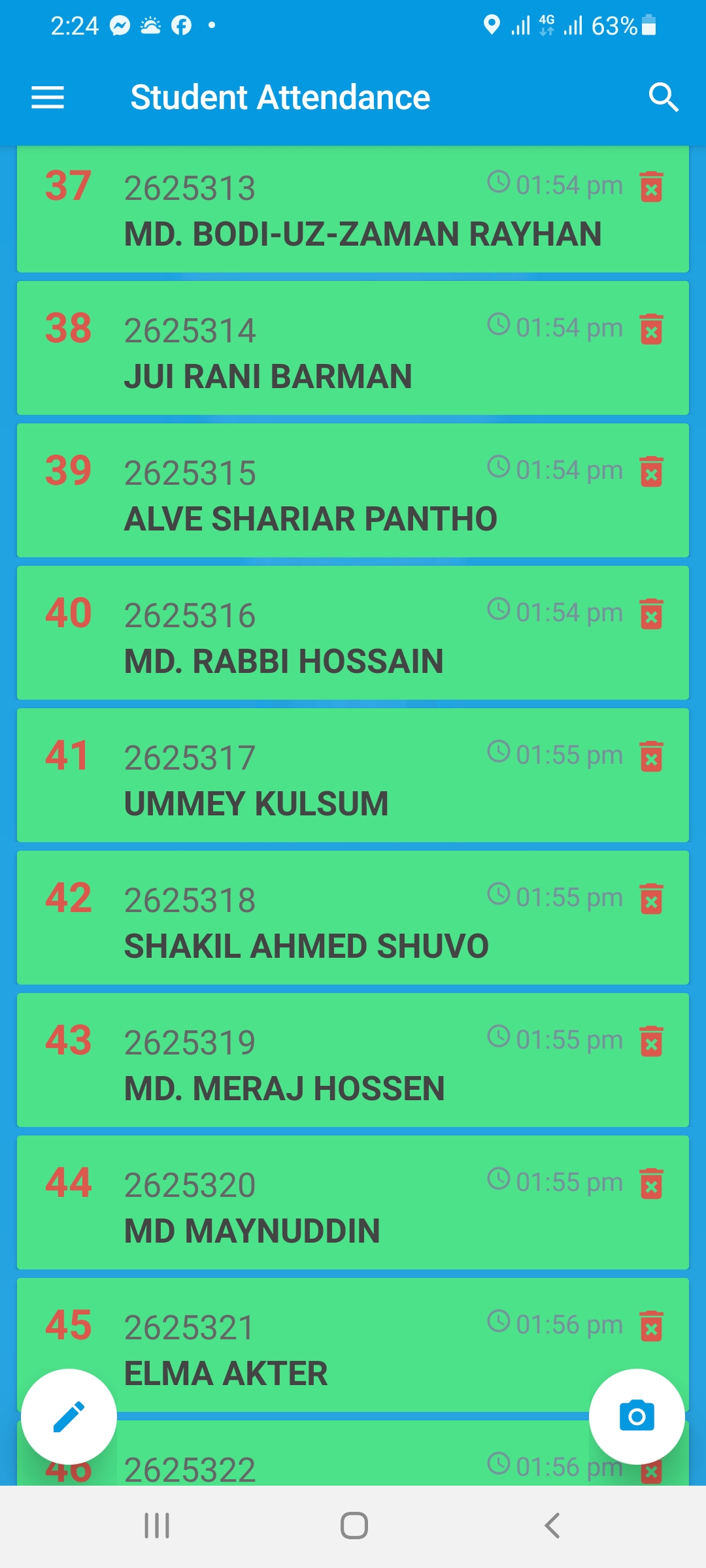Open the MD. RABBI HOSSAIN card
706x1568 pixels.
(x=353, y=632)
